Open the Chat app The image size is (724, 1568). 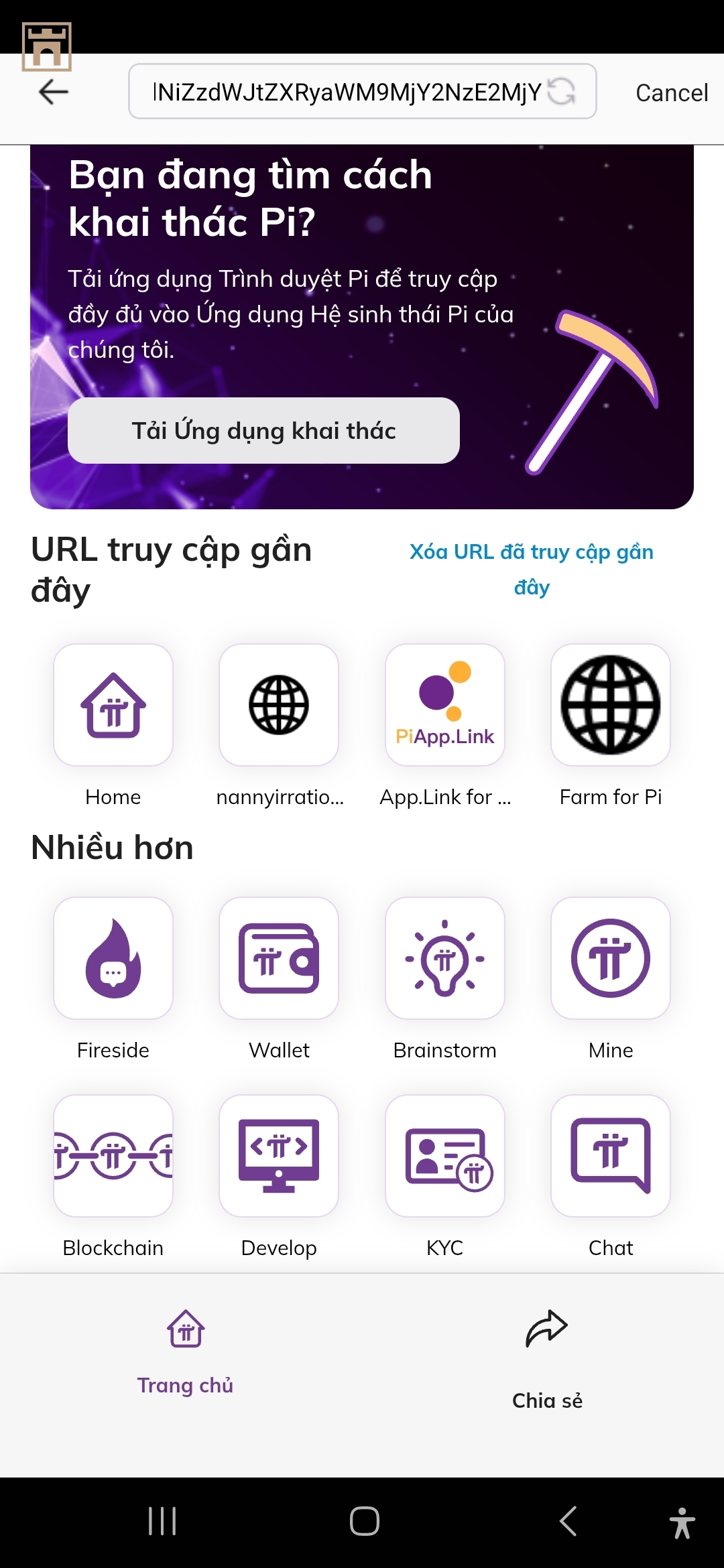[x=610, y=1156]
